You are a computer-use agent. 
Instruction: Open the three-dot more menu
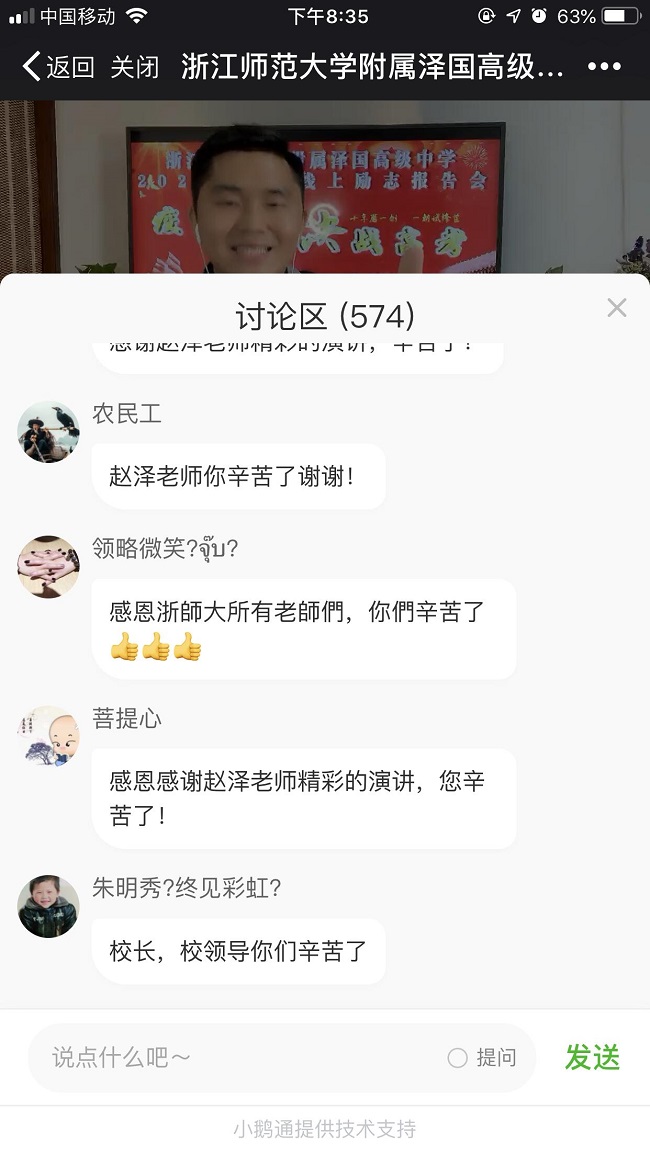coord(604,67)
